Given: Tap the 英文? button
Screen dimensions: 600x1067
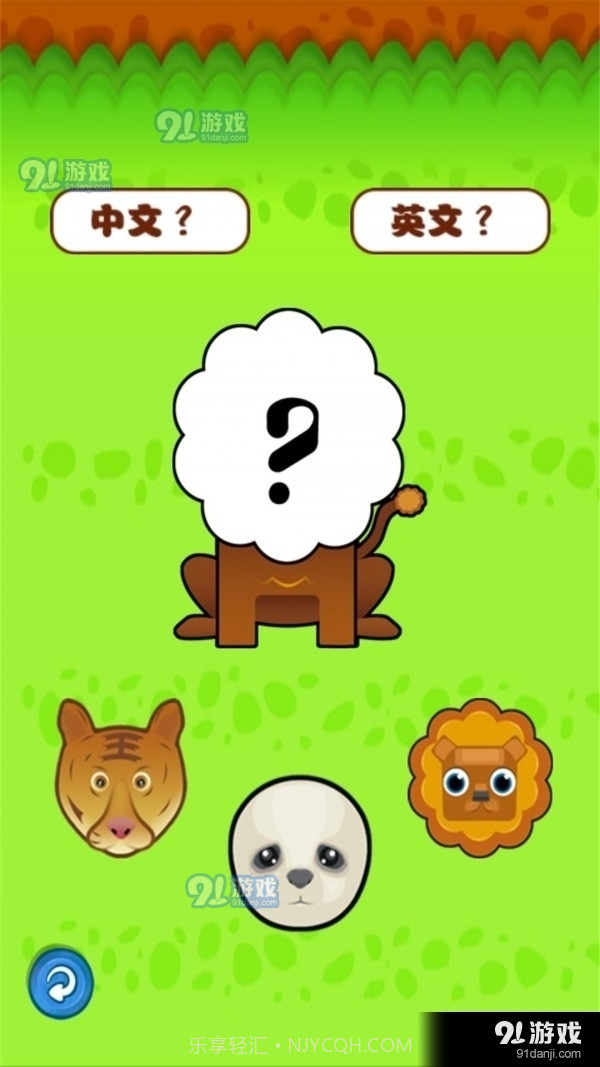Looking at the screenshot, I should point(449,221).
